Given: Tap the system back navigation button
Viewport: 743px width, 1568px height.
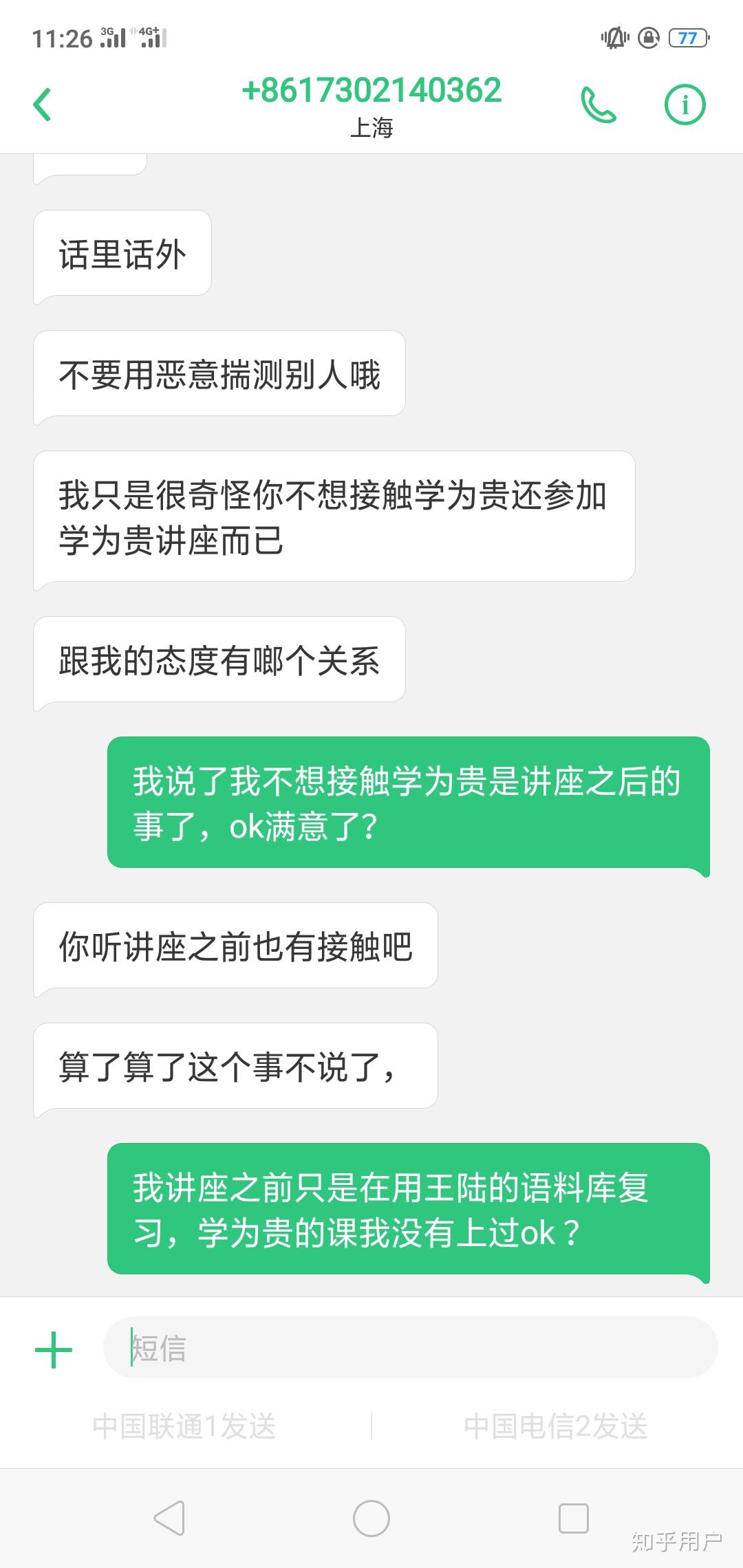Looking at the screenshot, I should (169, 1518).
